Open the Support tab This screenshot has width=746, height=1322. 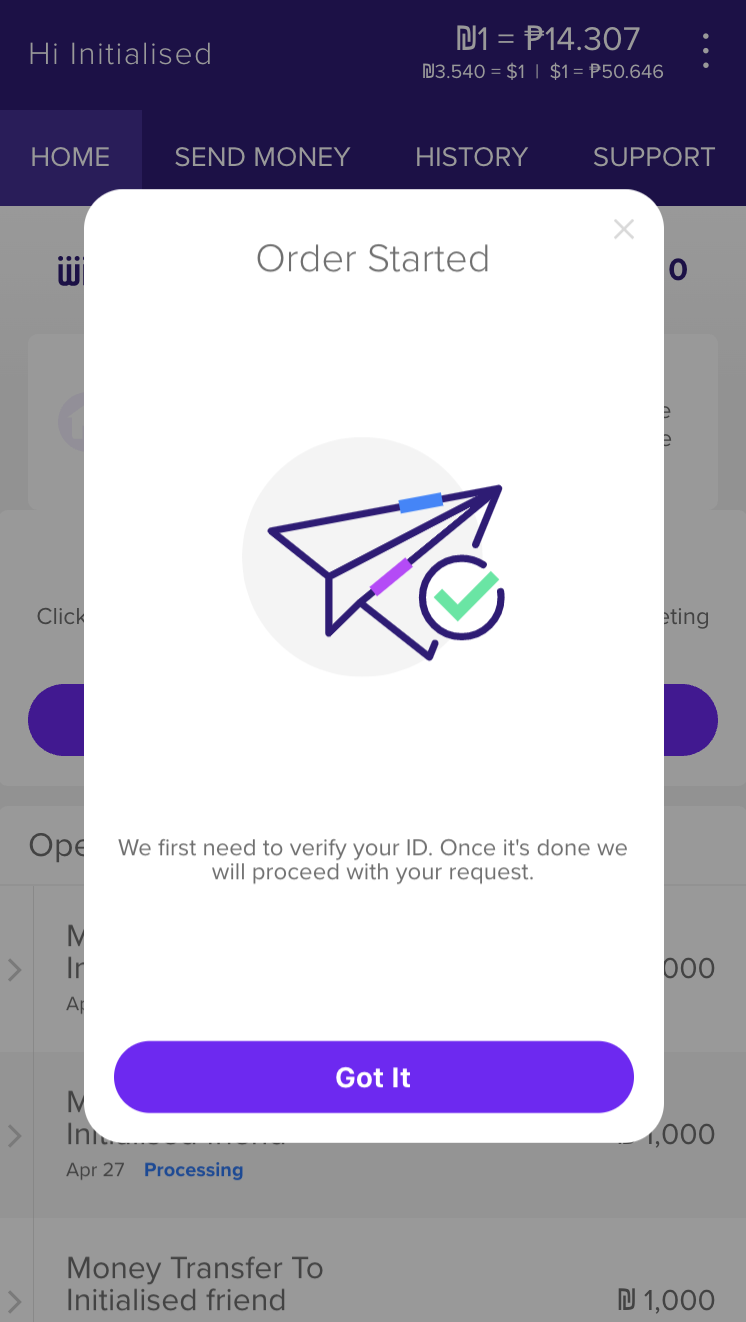pos(653,157)
